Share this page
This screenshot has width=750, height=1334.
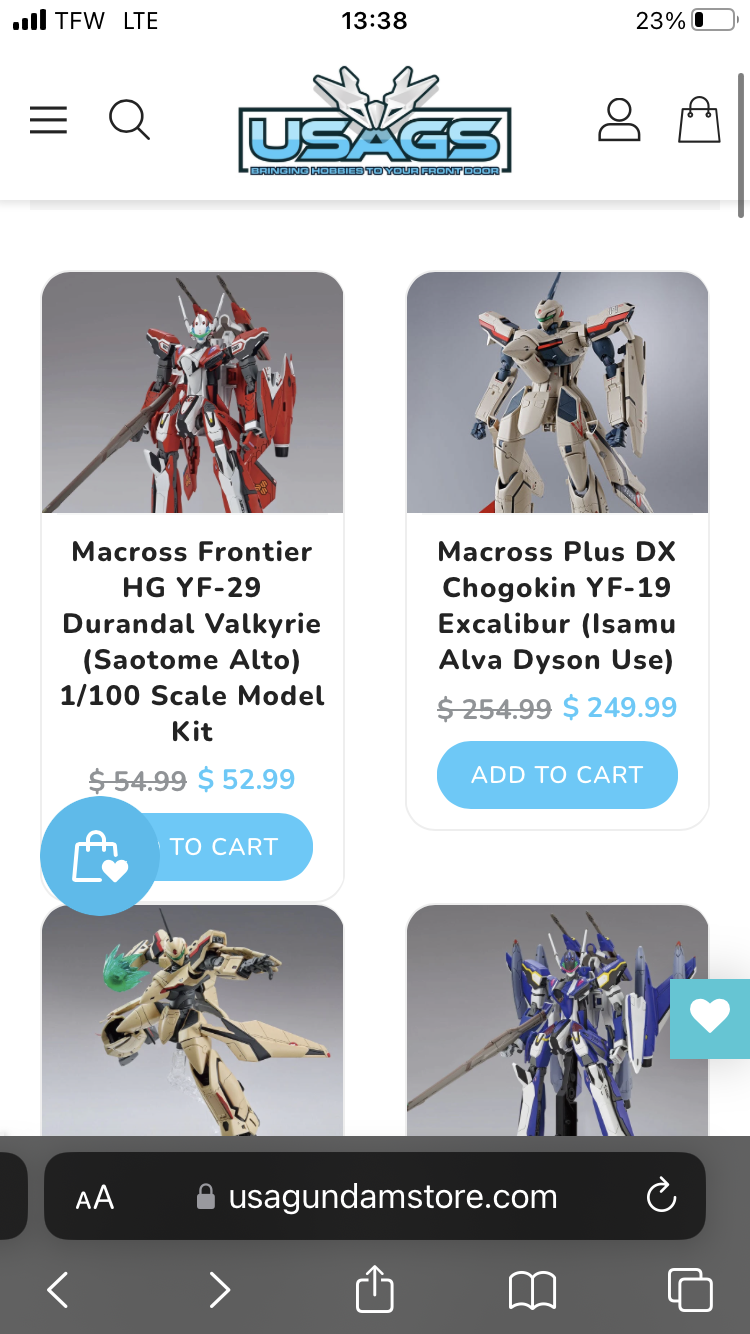pos(375,1287)
